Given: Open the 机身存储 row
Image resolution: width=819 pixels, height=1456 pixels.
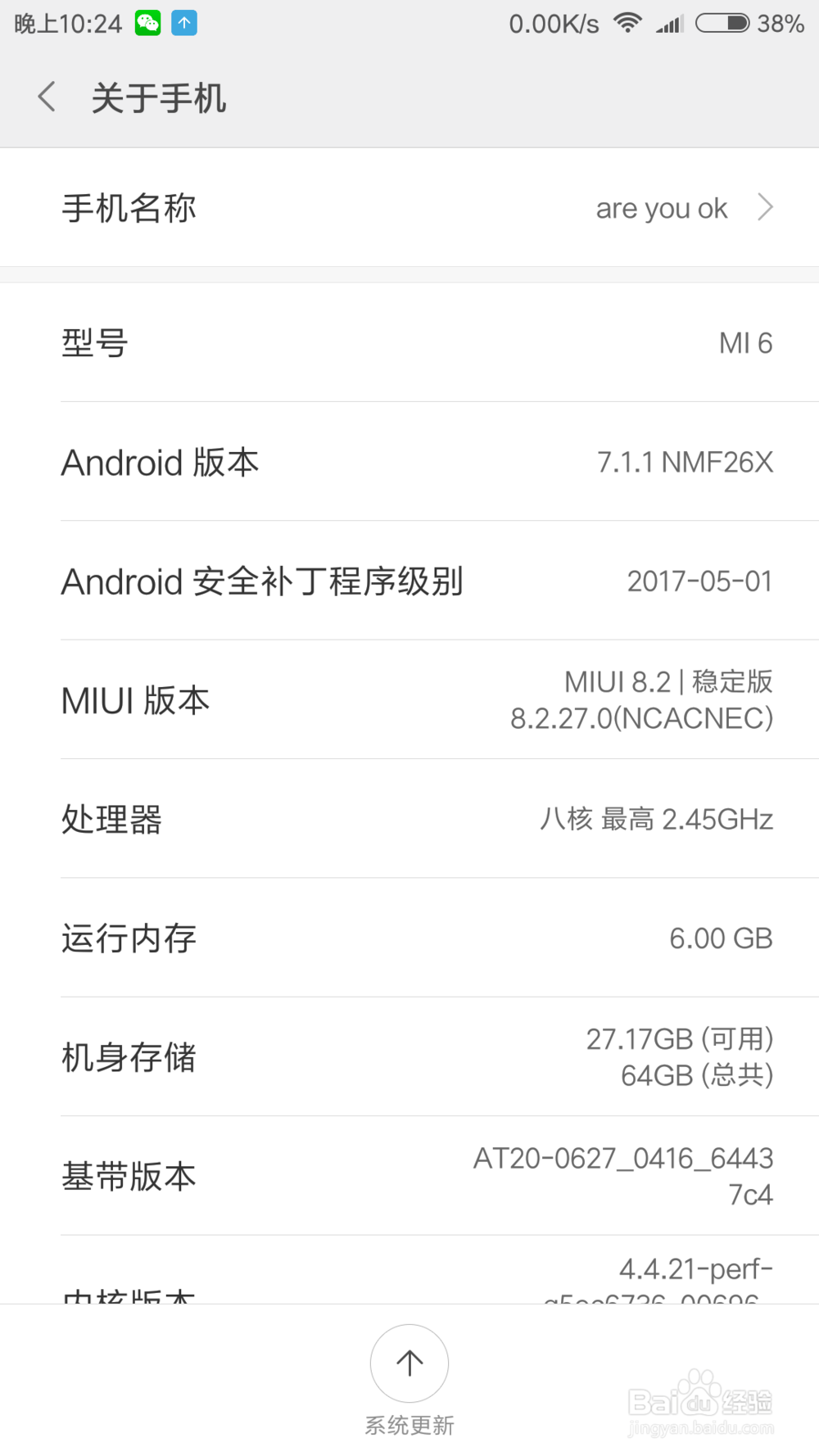Looking at the screenshot, I should click(x=409, y=1057).
